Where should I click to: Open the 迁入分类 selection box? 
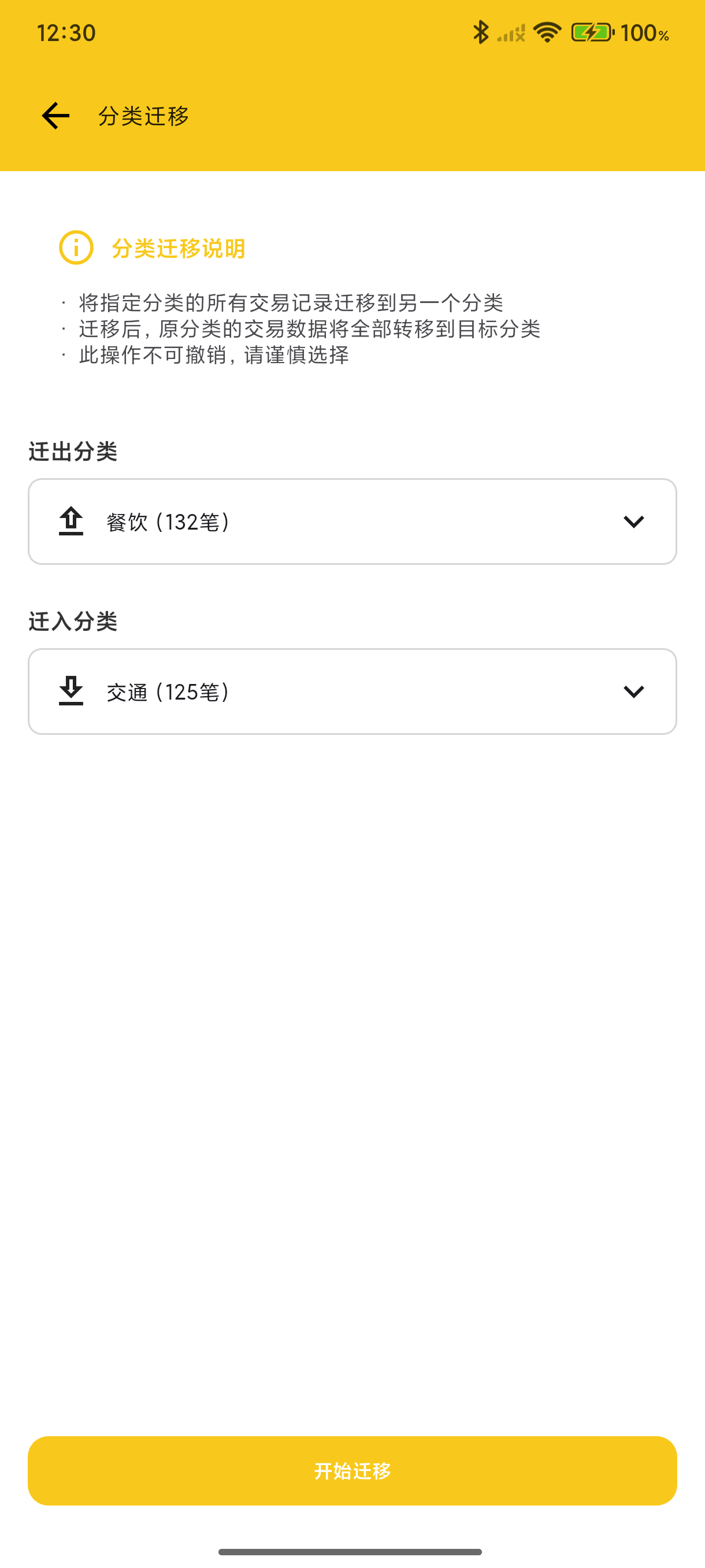pyautogui.click(x=352, y=691)
